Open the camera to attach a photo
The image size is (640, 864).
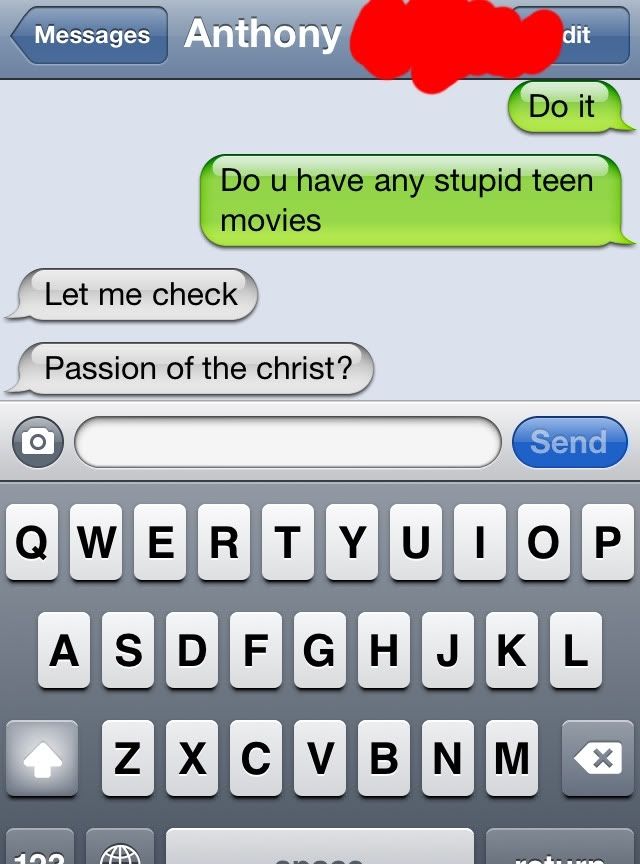click(x=38, y=441)
